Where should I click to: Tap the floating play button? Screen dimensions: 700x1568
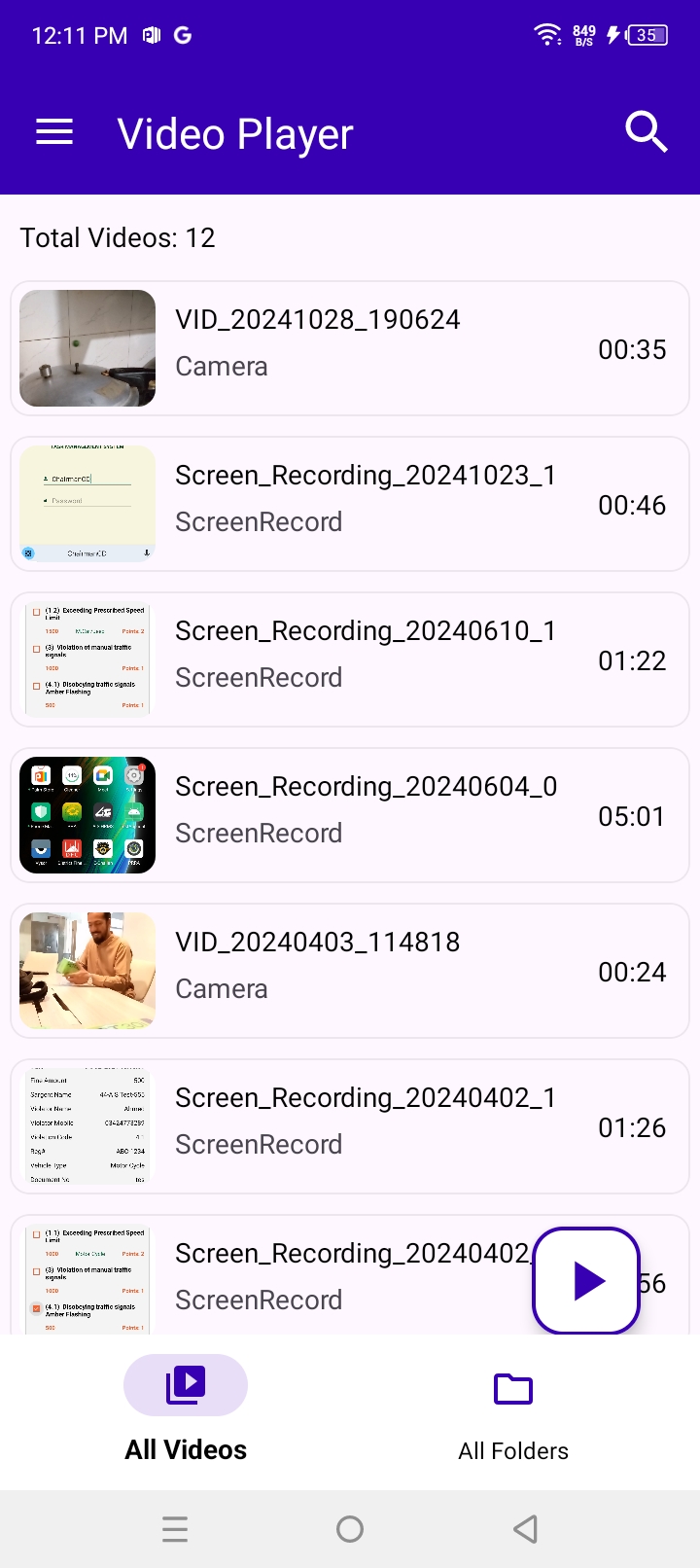(x=586, y=1281)
